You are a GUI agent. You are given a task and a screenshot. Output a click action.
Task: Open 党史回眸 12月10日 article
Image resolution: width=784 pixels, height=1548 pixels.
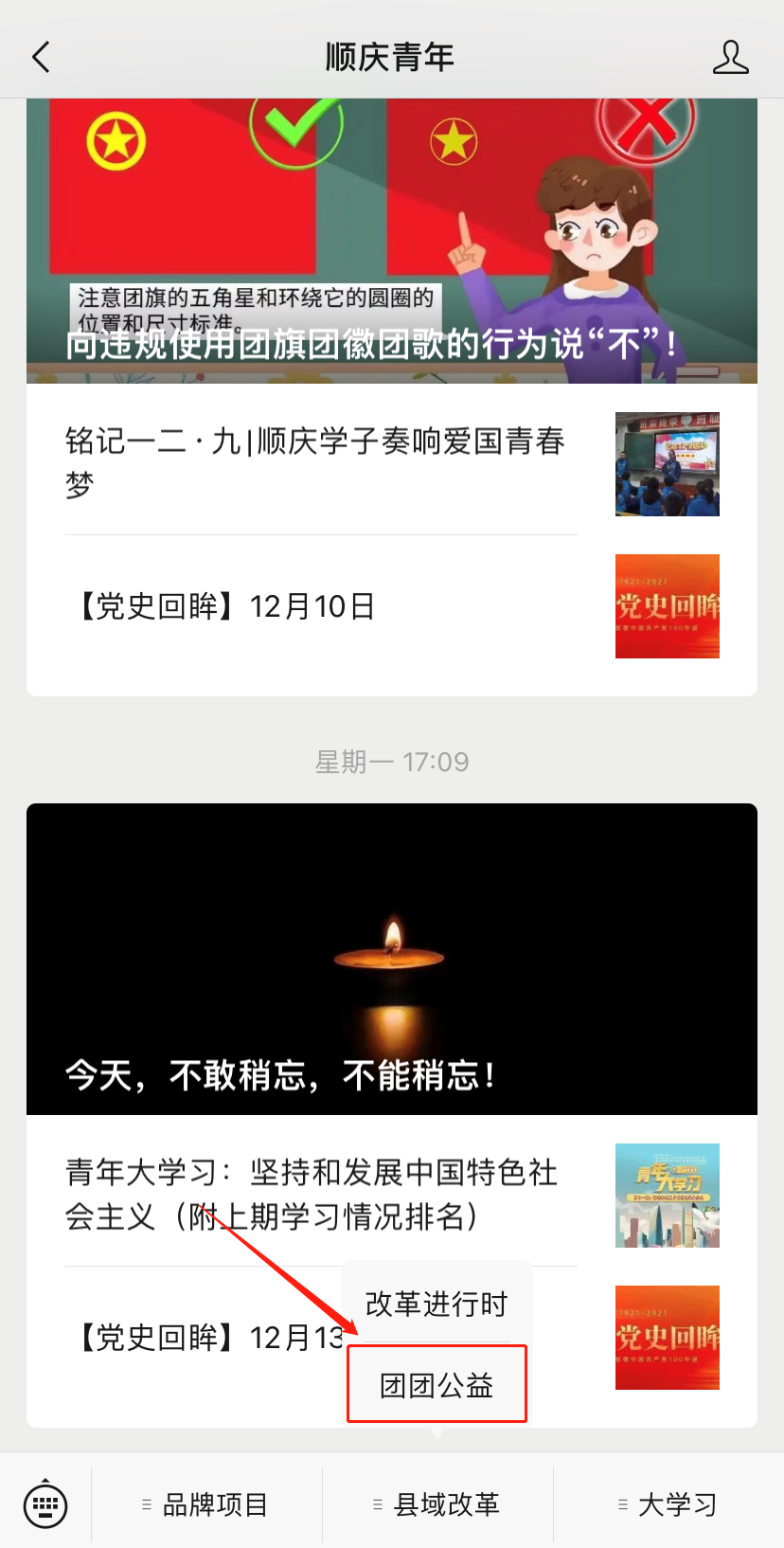pyautogui.click(x=224, y=606)
